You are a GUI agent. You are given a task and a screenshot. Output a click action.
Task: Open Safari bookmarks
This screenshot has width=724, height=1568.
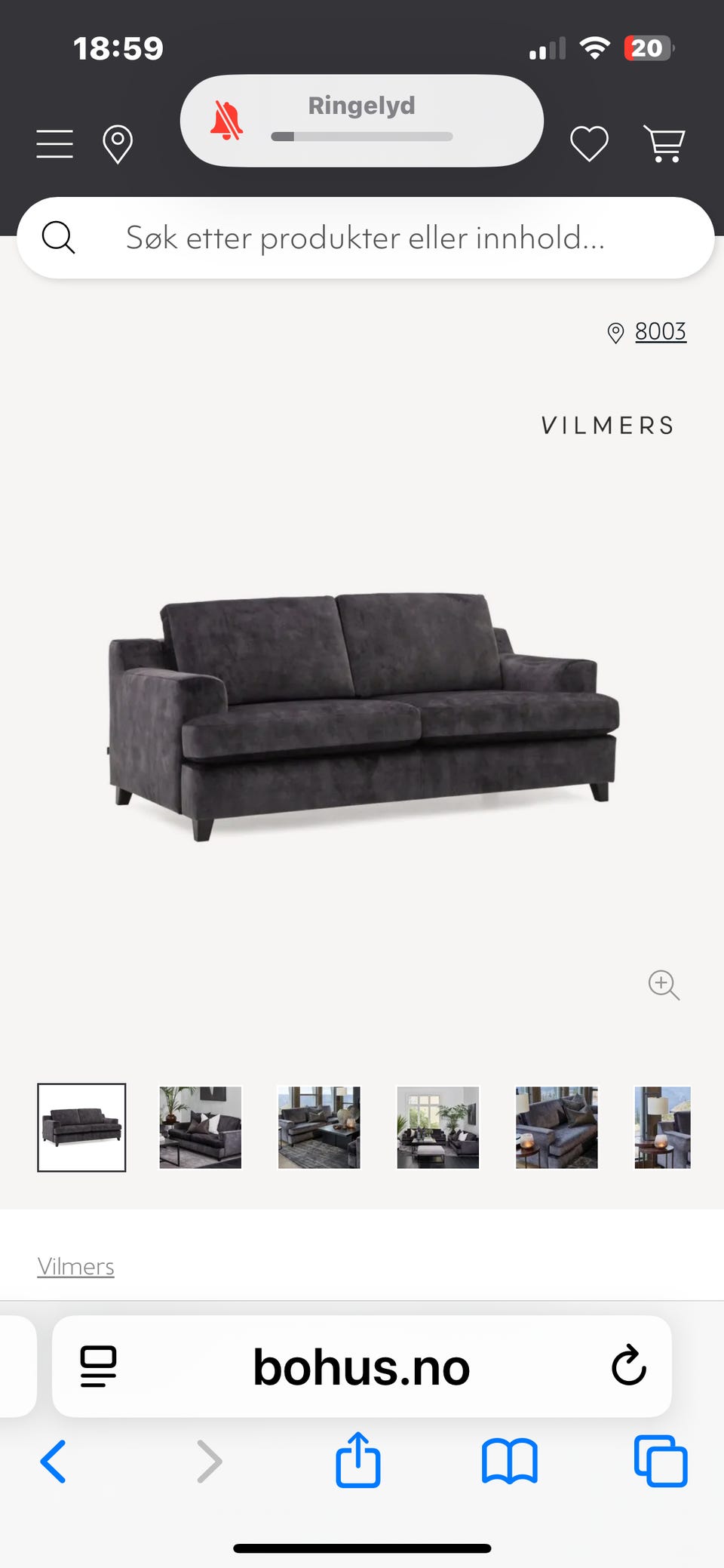pos(510,1462)
